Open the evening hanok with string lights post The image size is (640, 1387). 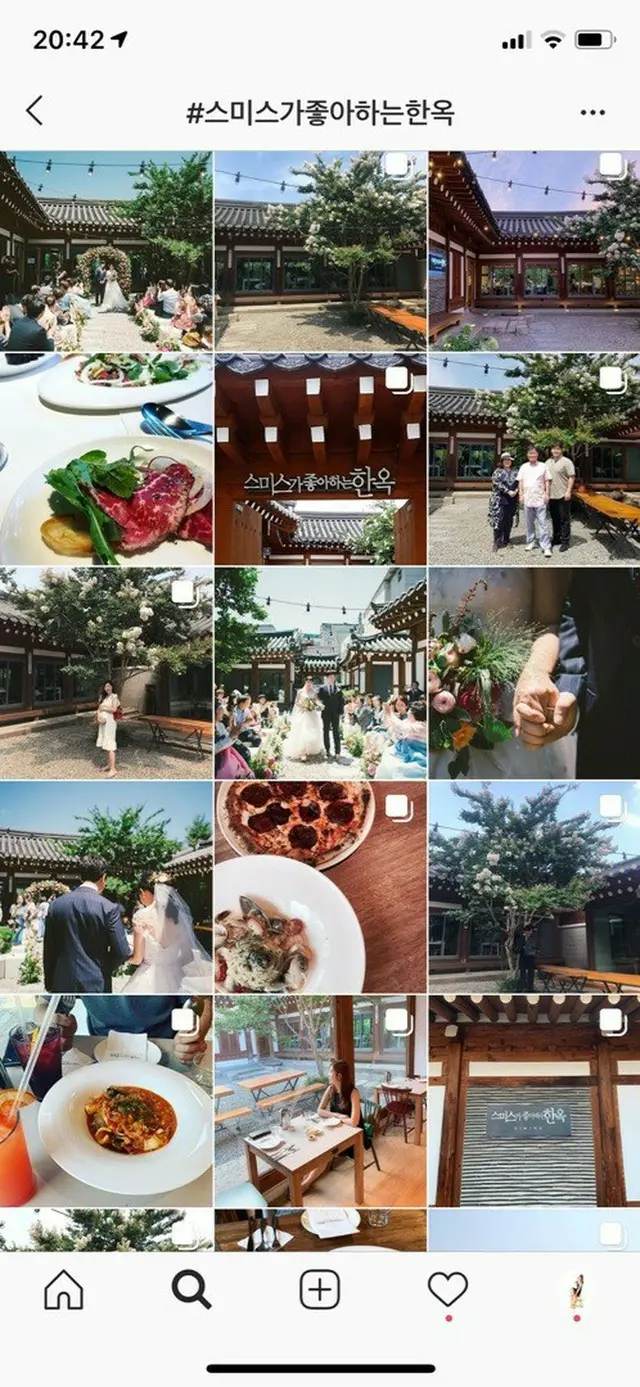[x=534, y=250]
